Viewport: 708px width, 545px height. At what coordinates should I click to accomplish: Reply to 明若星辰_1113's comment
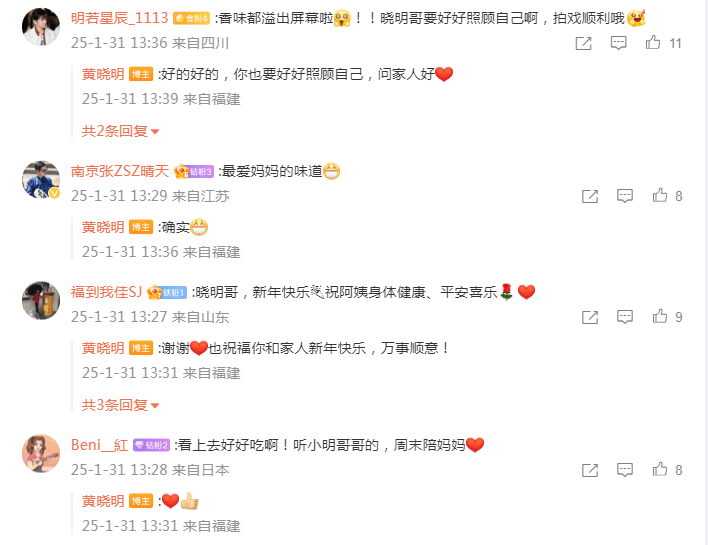pyautogui.click(x=619, y=43)
